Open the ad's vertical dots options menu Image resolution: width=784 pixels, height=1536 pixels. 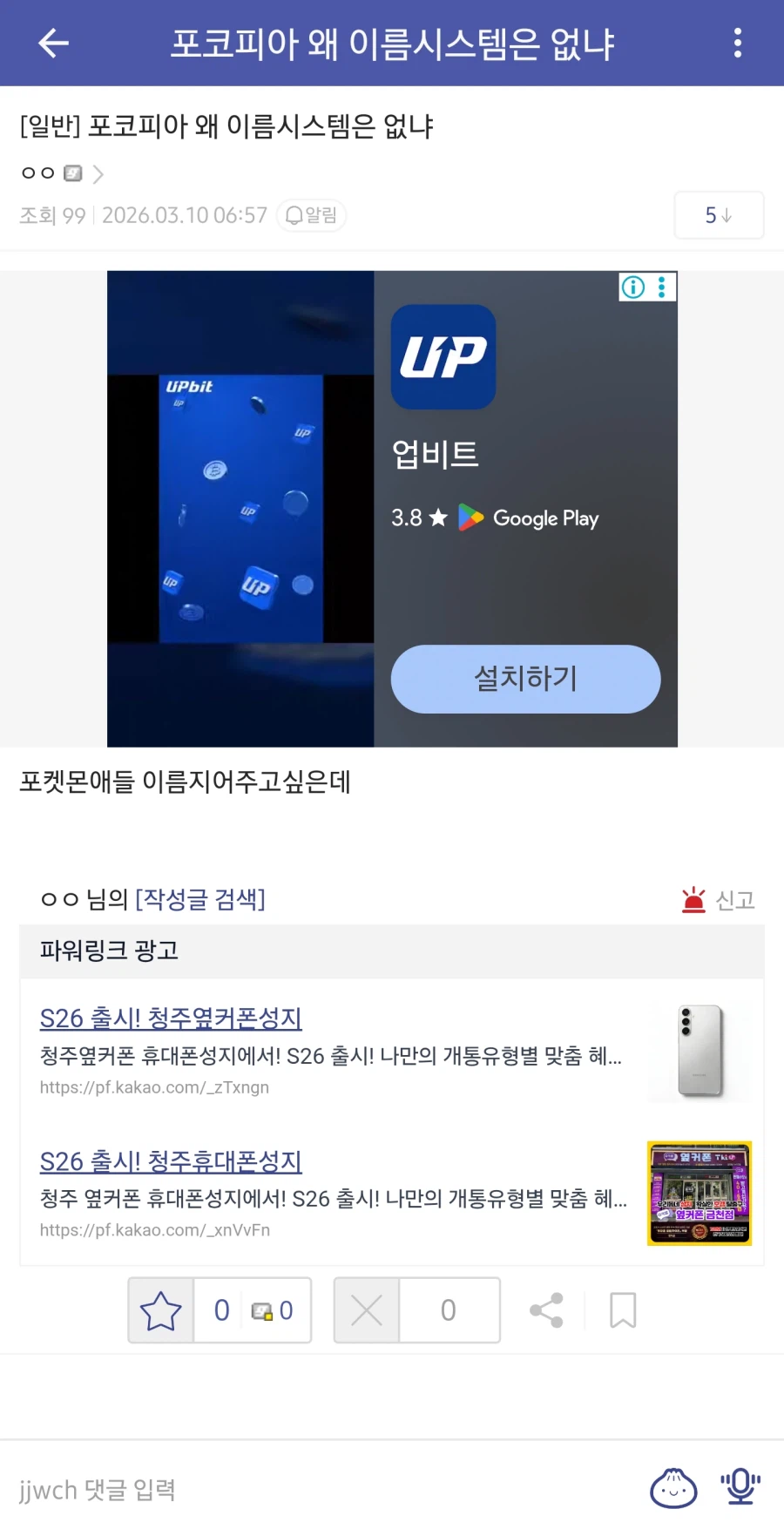[660, 287]
